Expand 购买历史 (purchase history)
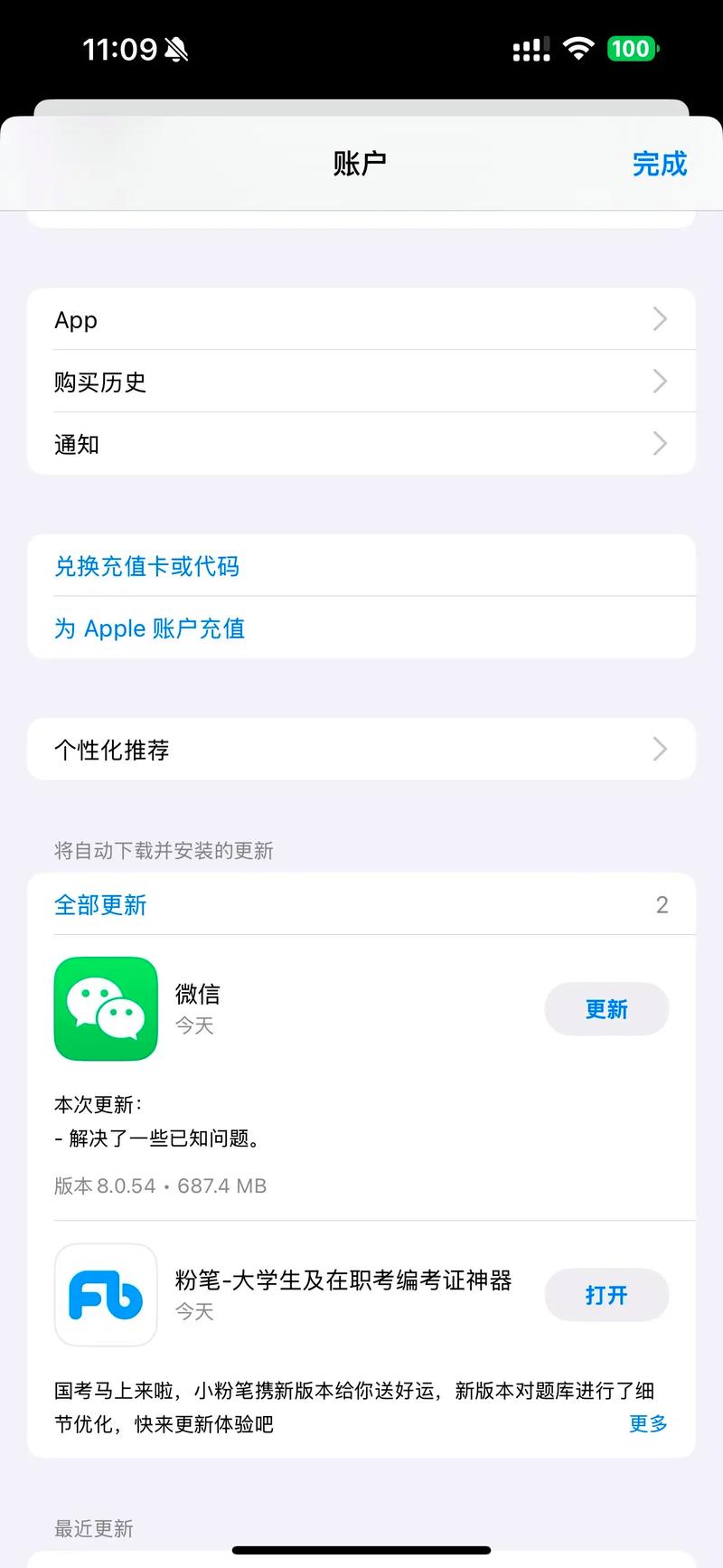This screenshot has height=1568, width=723. [x=361, y=382]
